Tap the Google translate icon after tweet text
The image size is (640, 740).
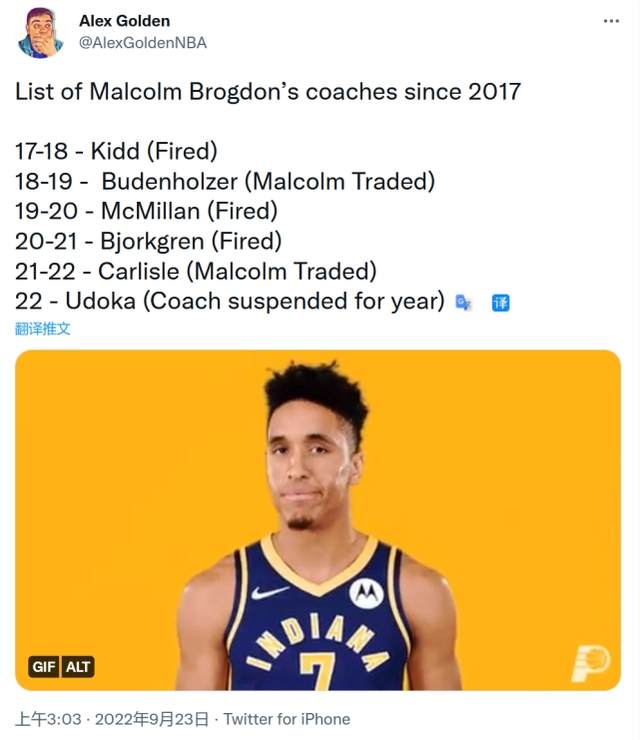pyautogui.click(x=463, y=302)
